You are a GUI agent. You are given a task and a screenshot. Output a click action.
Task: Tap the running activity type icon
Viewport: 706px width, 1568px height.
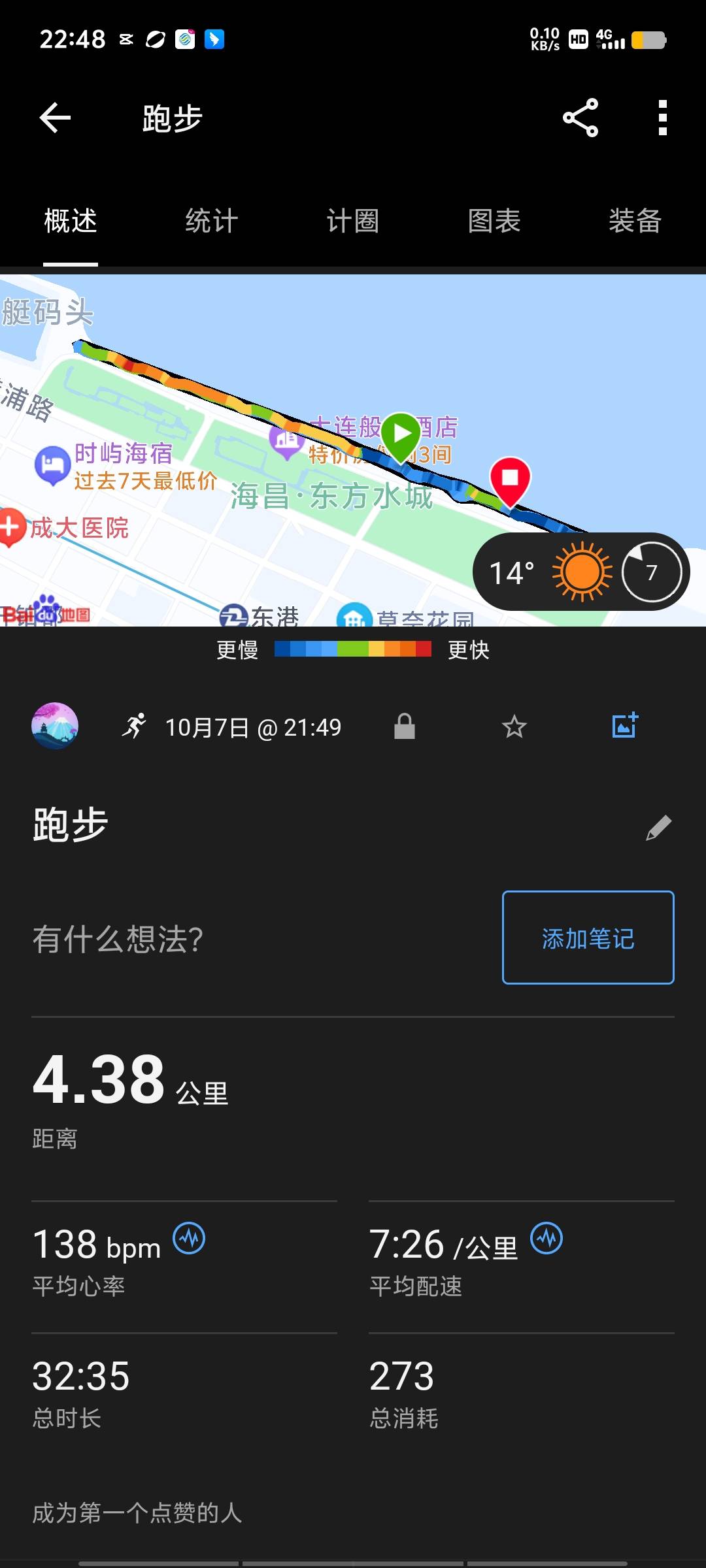[x=134, y=726]
